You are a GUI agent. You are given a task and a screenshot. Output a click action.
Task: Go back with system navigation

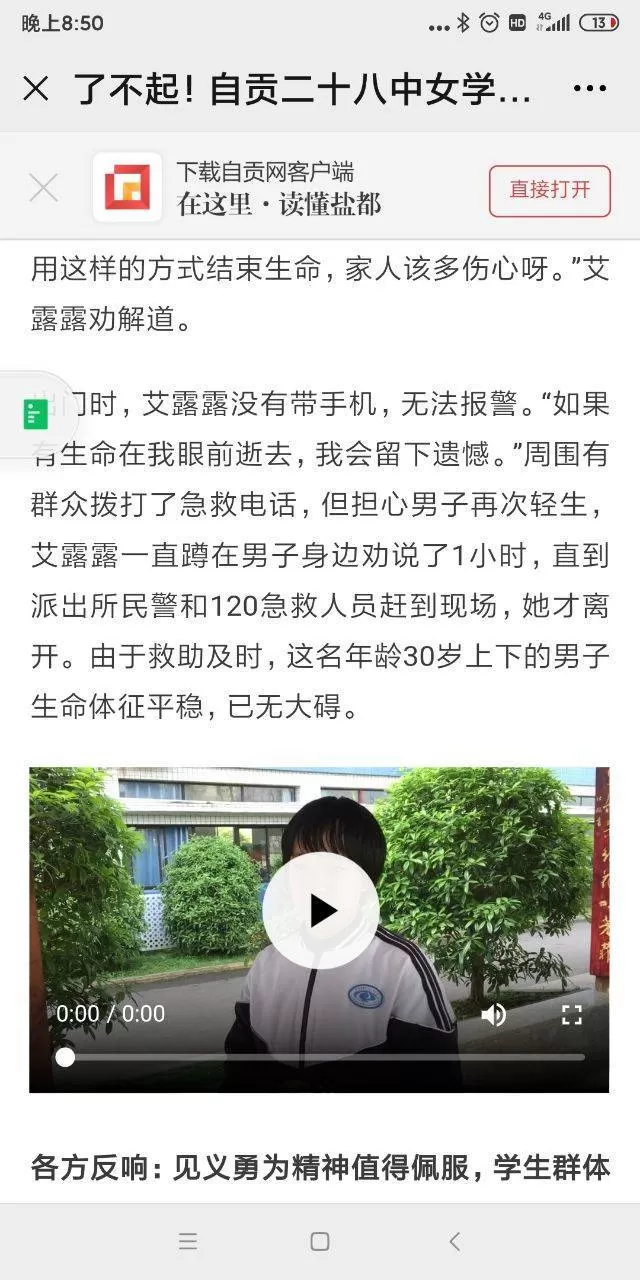coord(454,1242)
